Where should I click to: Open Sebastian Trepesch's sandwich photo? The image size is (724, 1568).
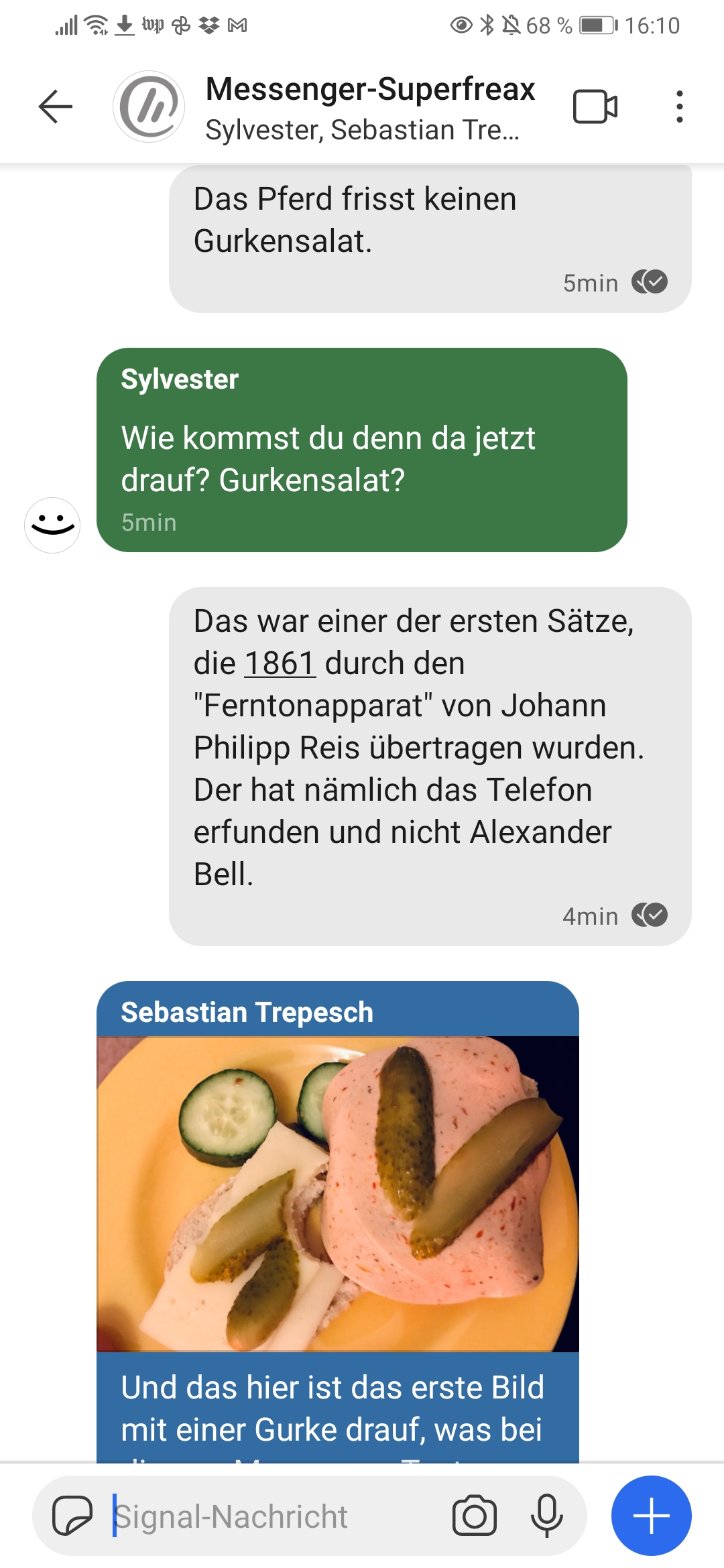tap(337, 1193)
